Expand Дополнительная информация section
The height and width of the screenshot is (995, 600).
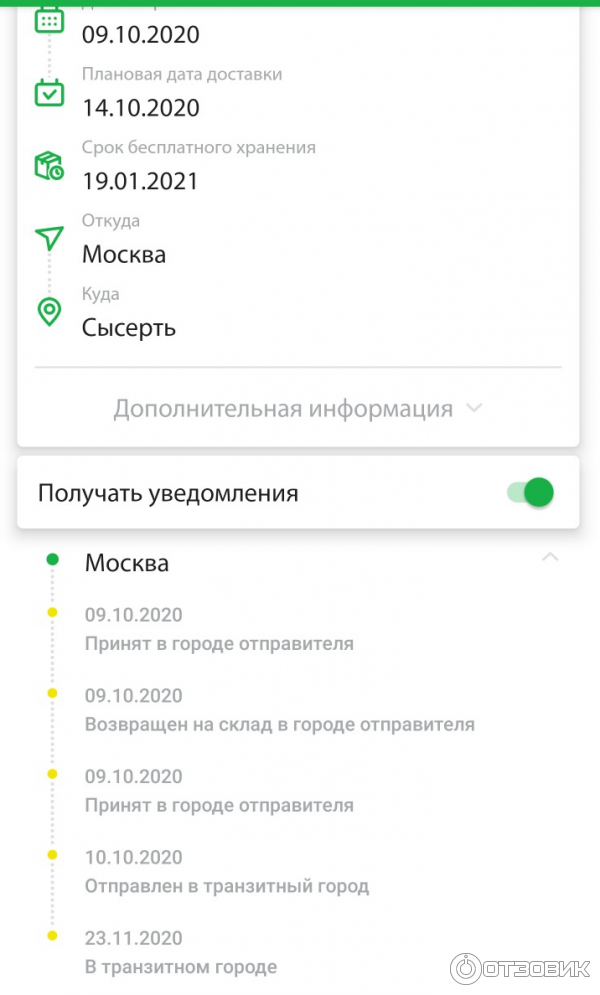(298, 409)
